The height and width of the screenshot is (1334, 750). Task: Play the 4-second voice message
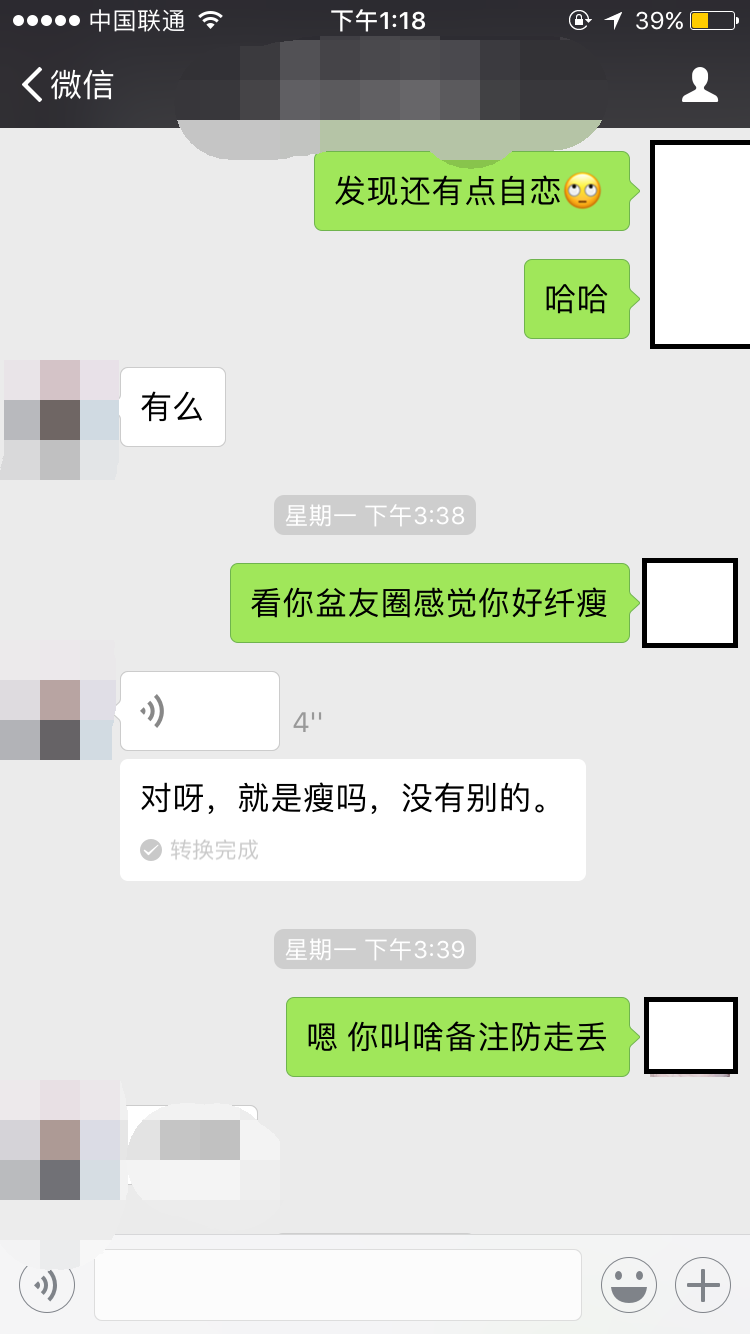pos(199,711)
